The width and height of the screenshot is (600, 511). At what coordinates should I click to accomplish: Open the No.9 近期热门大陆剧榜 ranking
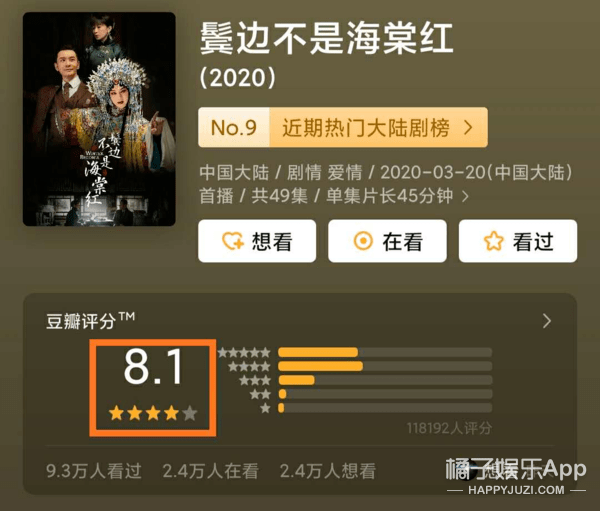pyautogui.click(x=343, y=128)
